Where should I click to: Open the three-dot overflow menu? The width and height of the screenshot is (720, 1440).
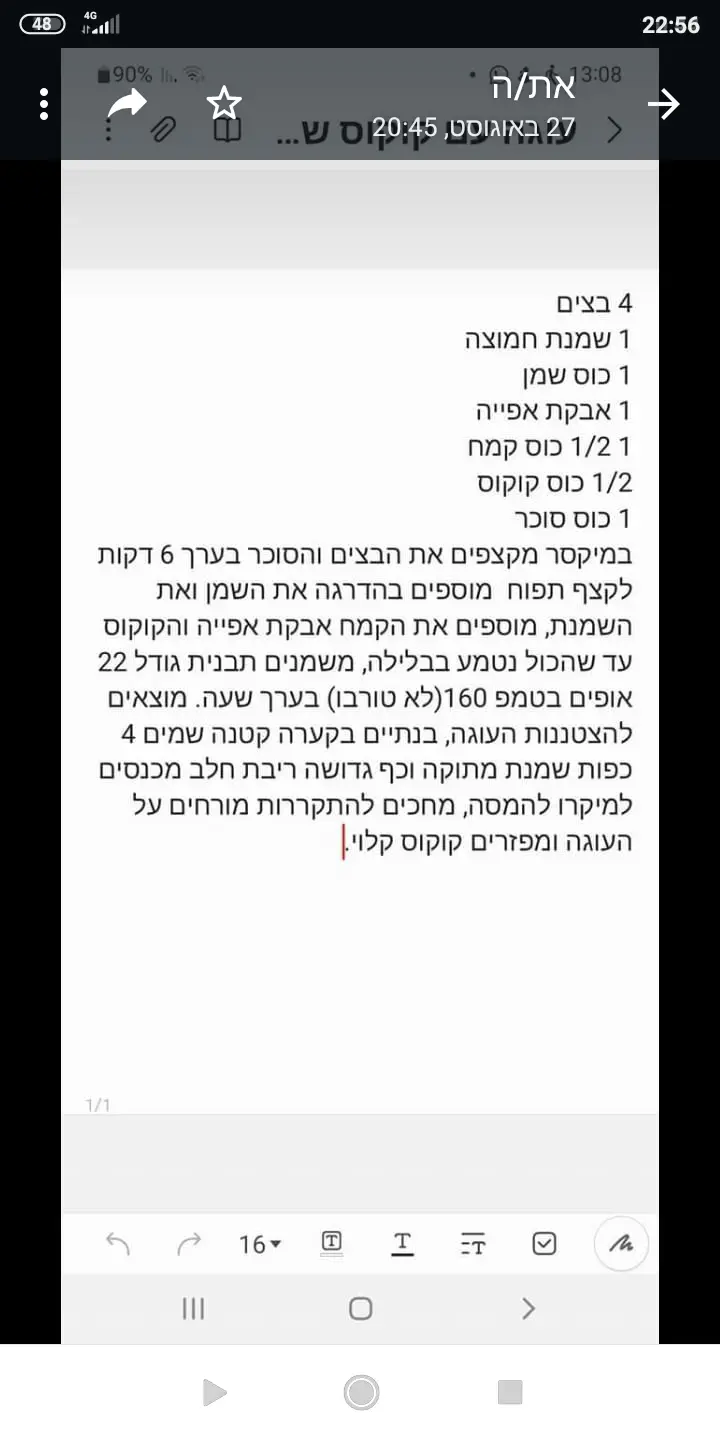[x=44, y=104]
